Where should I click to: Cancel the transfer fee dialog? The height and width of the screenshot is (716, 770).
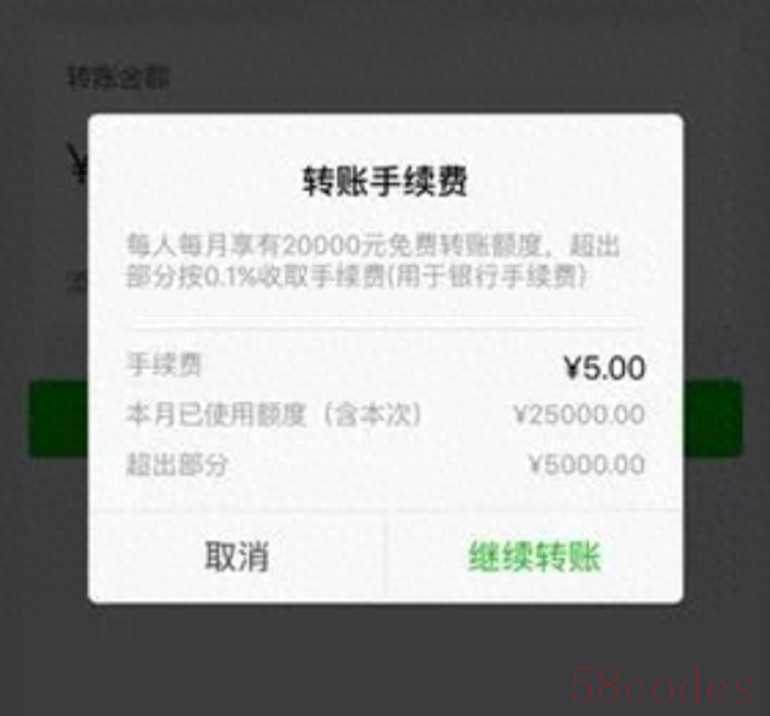pyautogui.click(x=237, y=557)
